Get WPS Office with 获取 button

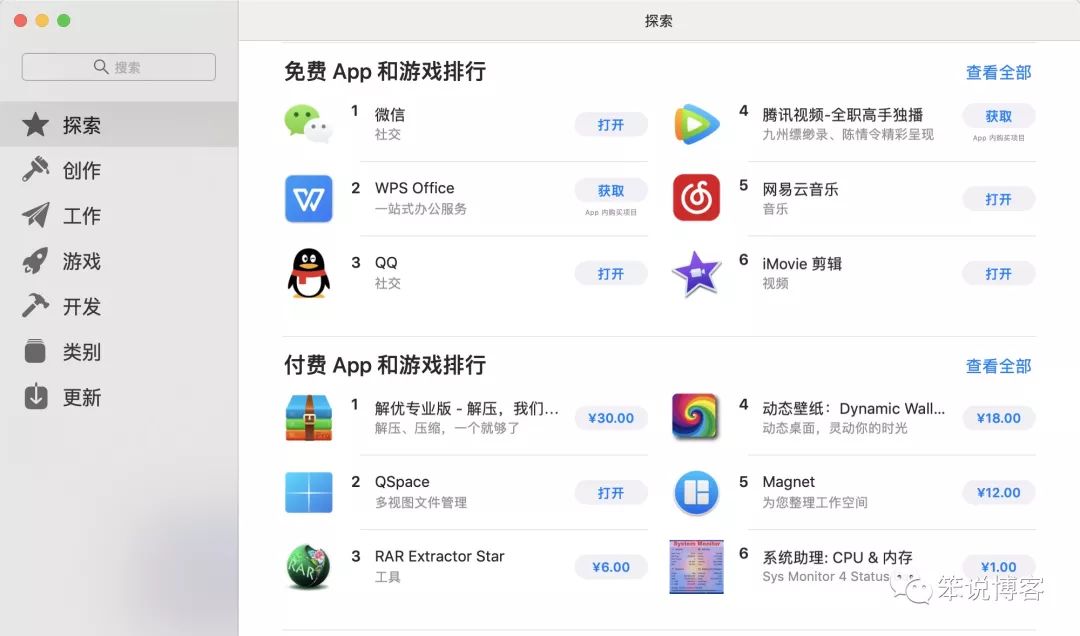click(x=610, y=191)
